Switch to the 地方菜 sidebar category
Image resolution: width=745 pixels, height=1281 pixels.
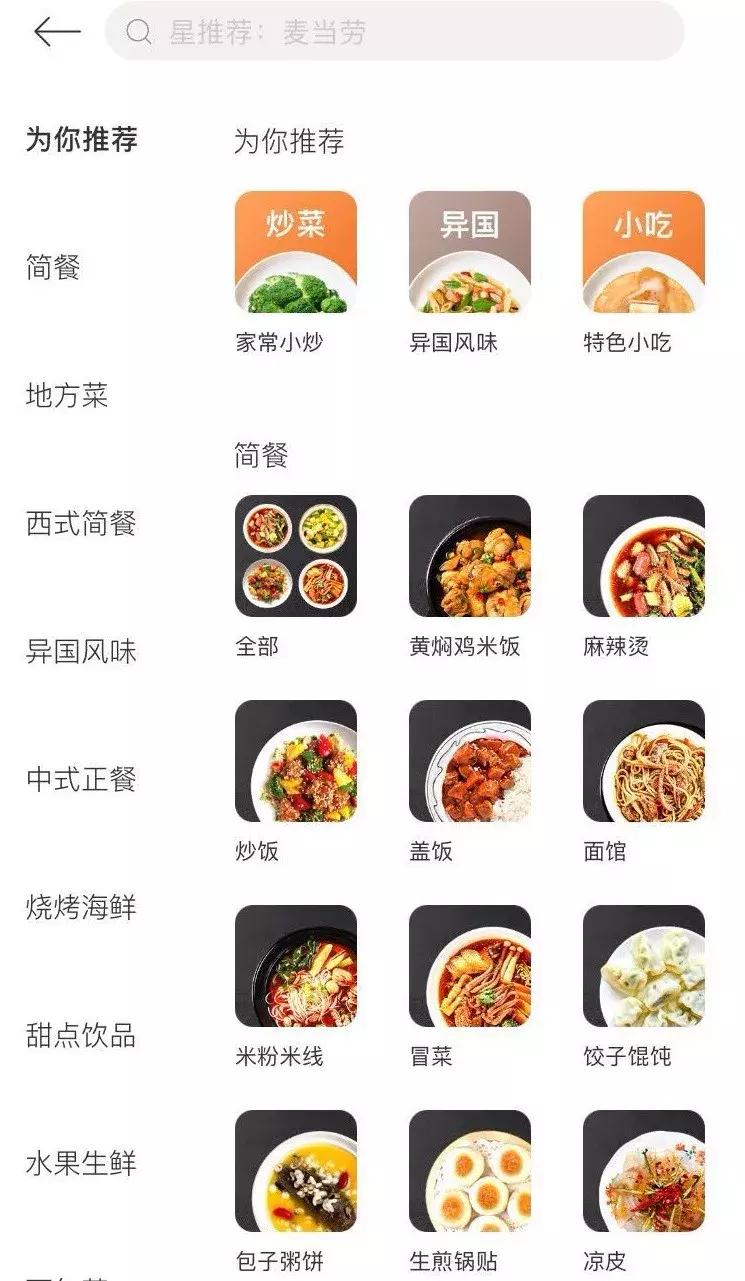pos(52,394)
